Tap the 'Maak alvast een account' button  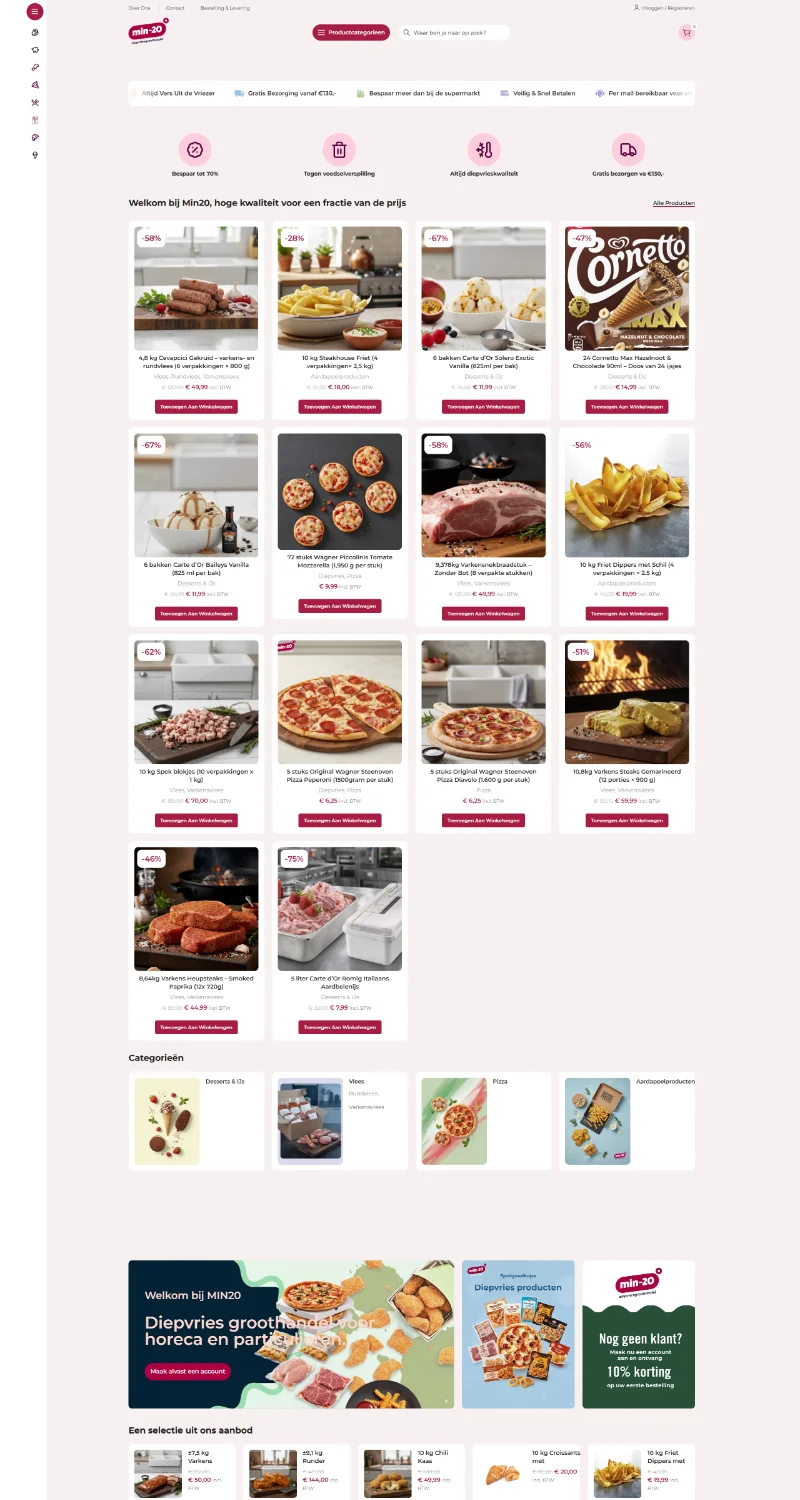(188, 1371)
